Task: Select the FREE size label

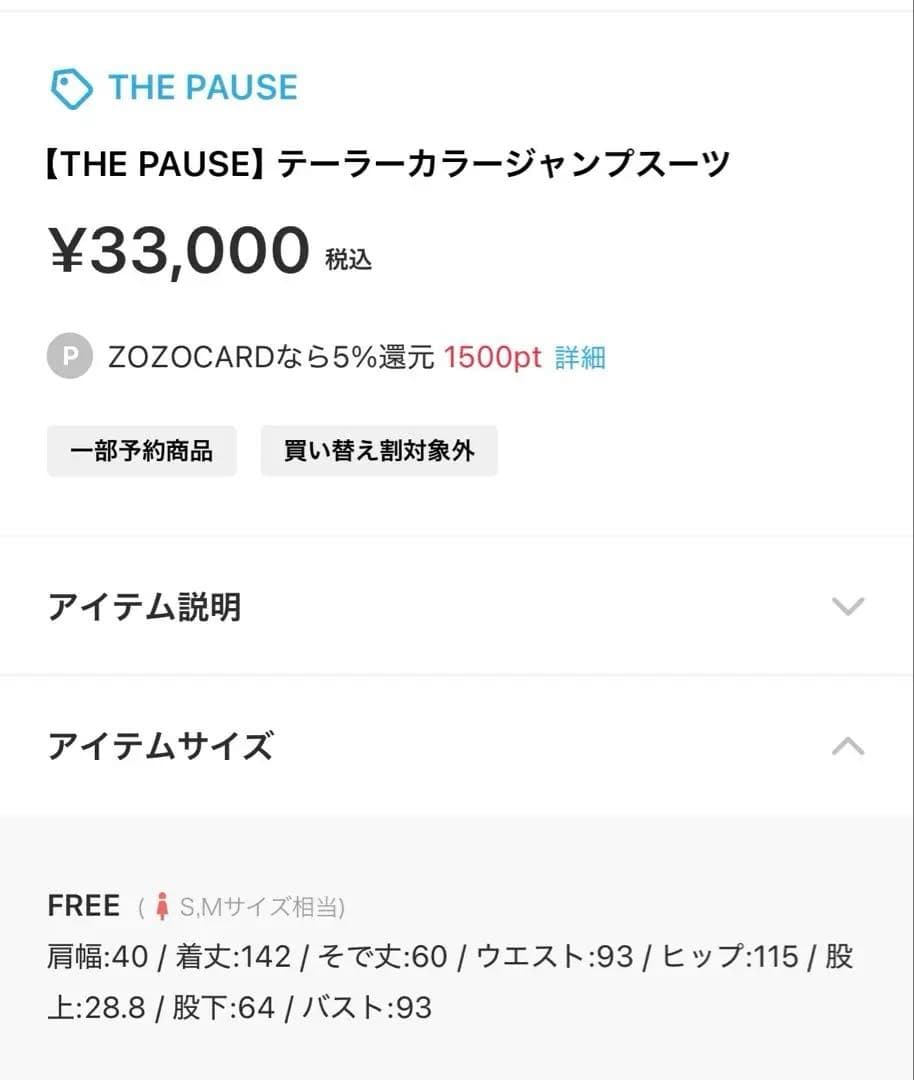Action: click(x=84, y=905)
